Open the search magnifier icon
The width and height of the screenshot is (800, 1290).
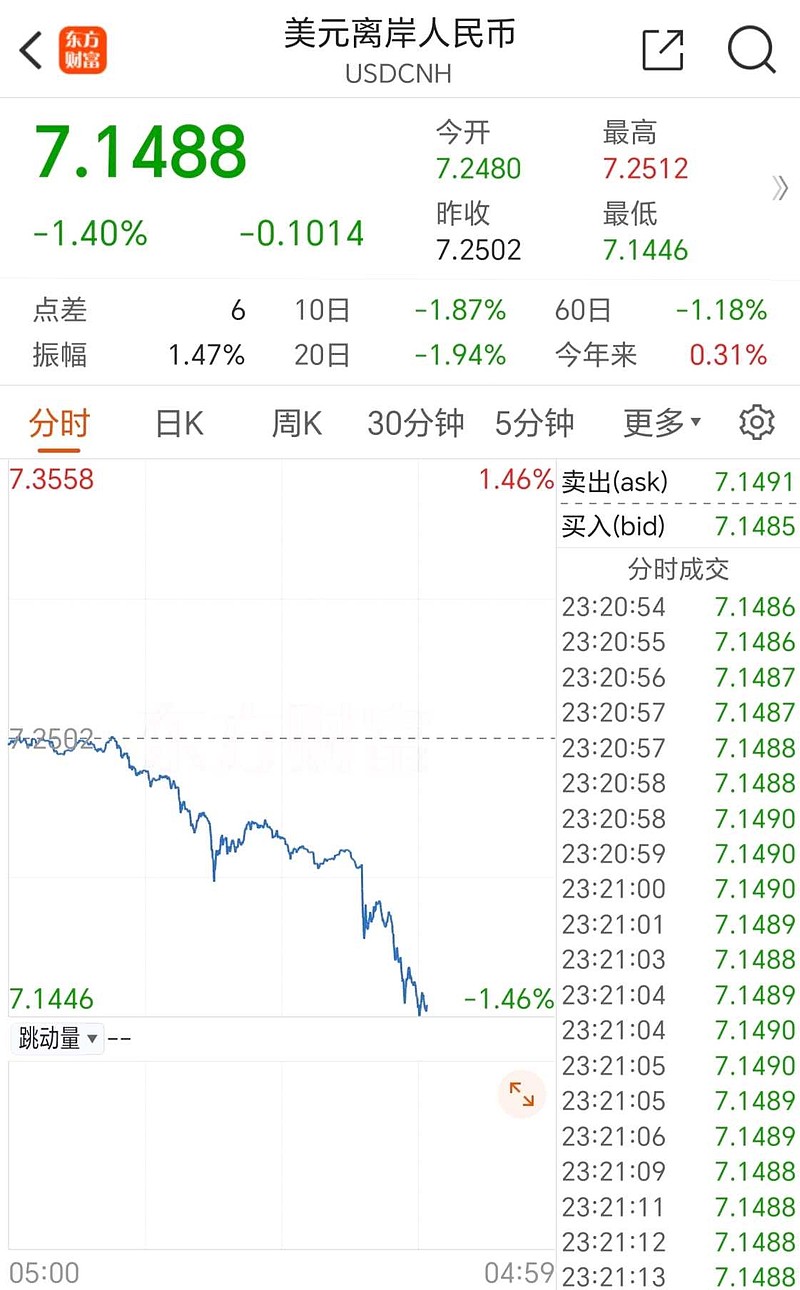point(751,50)
